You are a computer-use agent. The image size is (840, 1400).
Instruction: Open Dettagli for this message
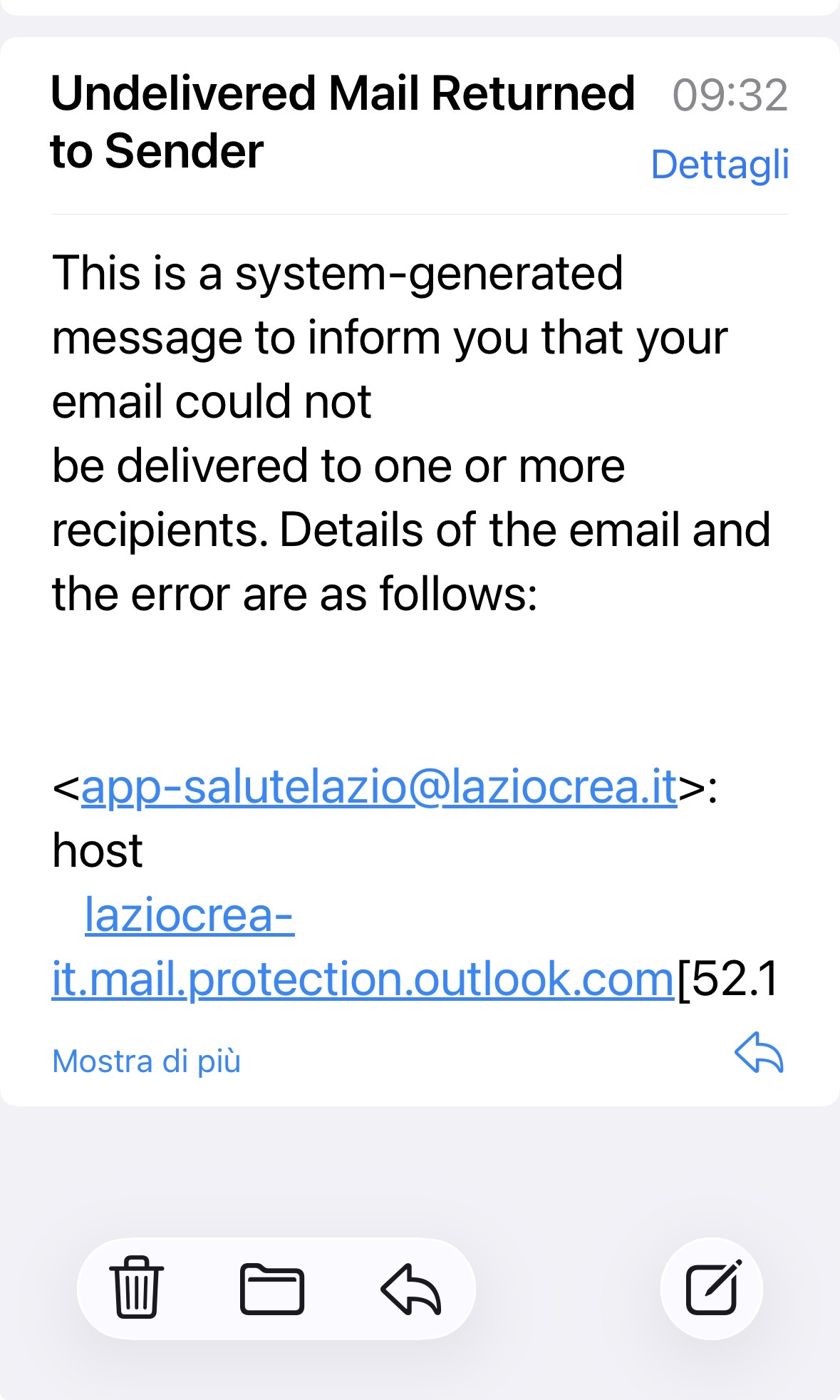pyautogui.click(x=720, y=165)
